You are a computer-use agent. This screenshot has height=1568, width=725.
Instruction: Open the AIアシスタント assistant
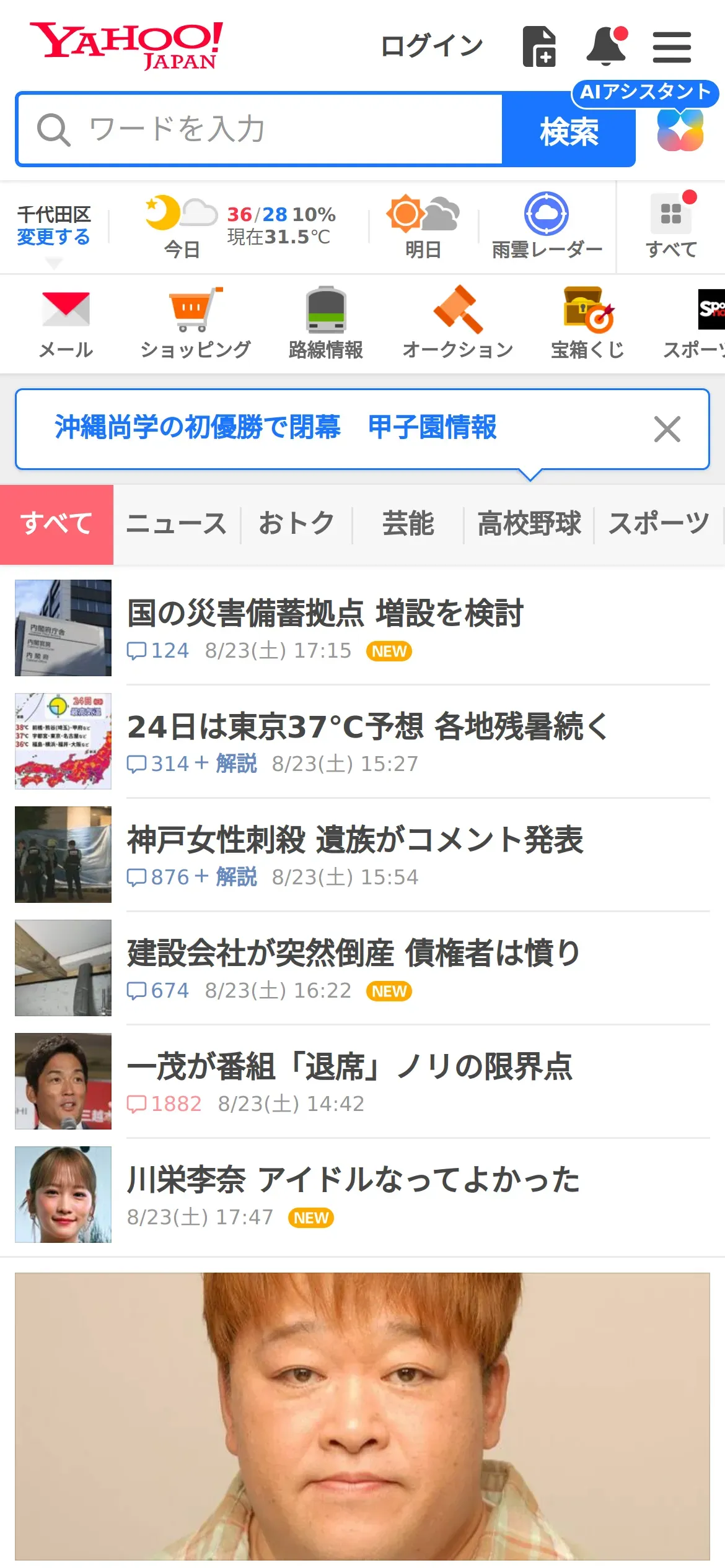680,129
